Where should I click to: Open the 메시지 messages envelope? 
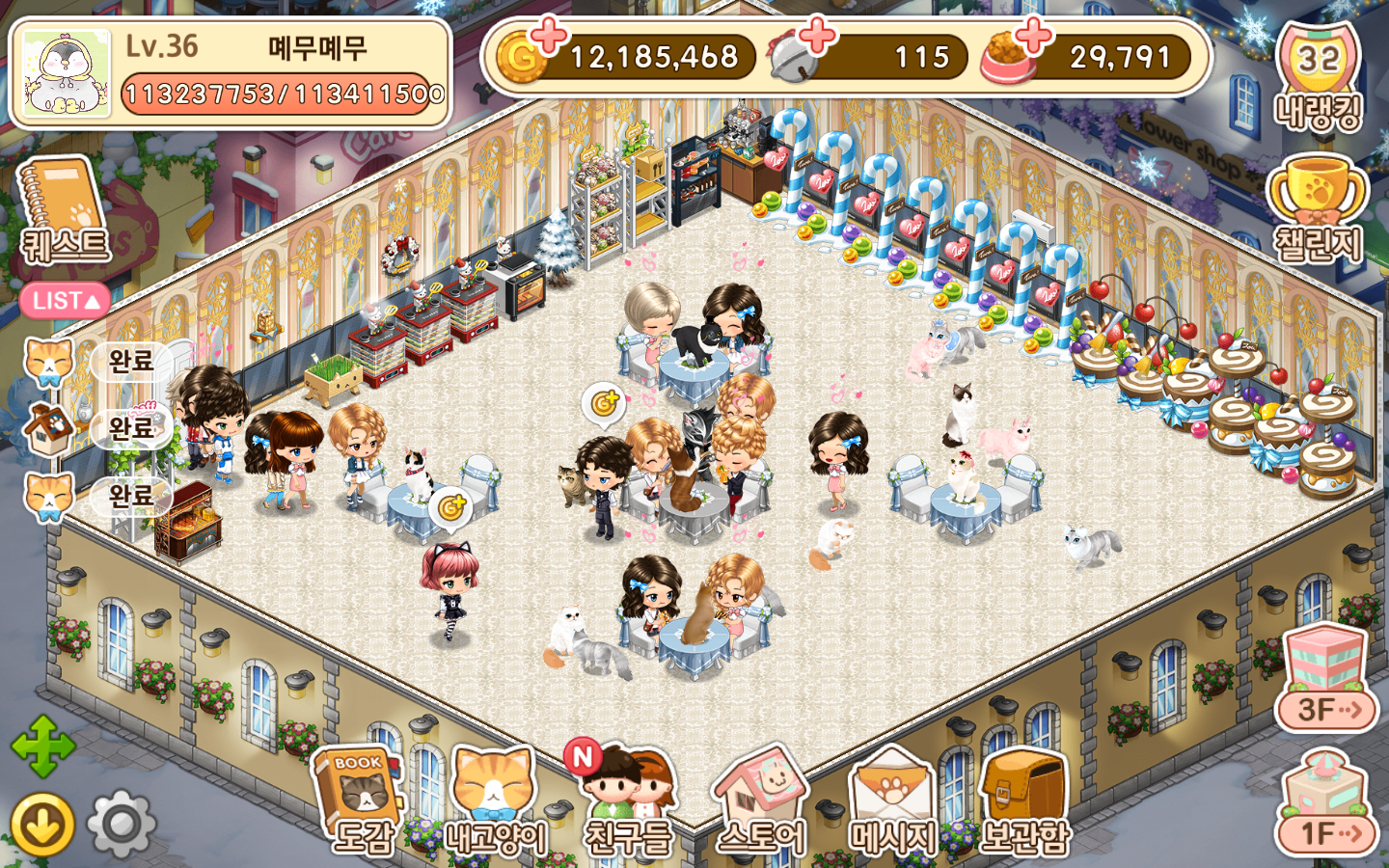(892, 800)
